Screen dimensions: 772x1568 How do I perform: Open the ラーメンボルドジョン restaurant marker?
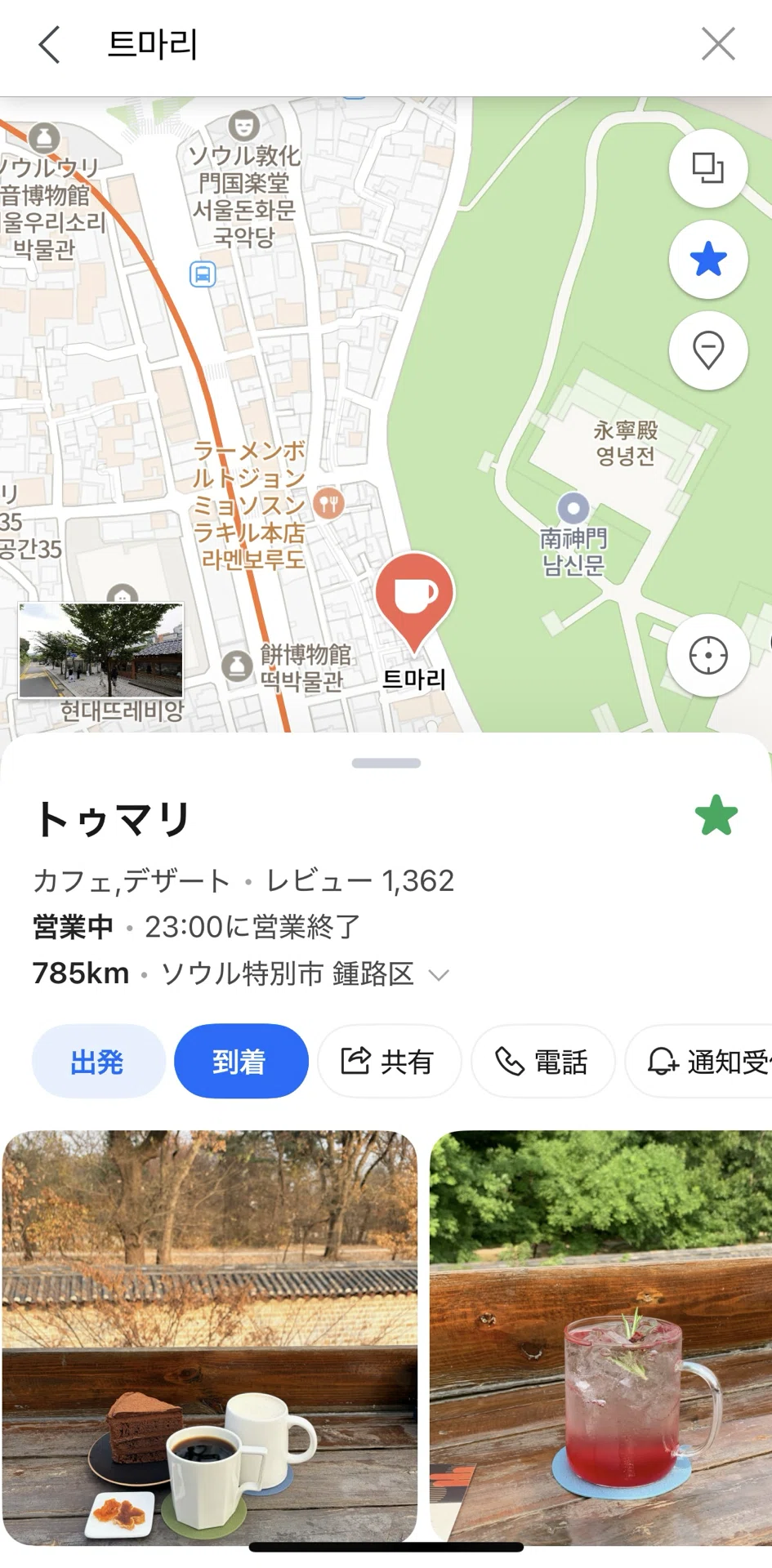(328, 504)
